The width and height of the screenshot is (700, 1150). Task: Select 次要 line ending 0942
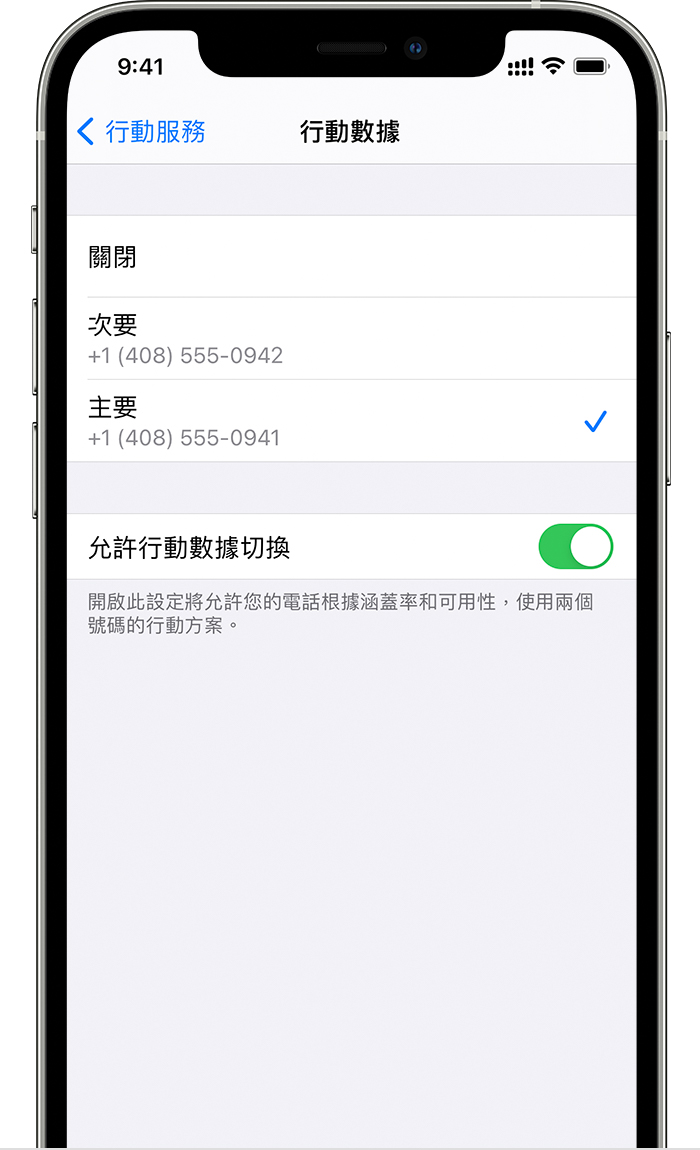[x=350, y=339]
